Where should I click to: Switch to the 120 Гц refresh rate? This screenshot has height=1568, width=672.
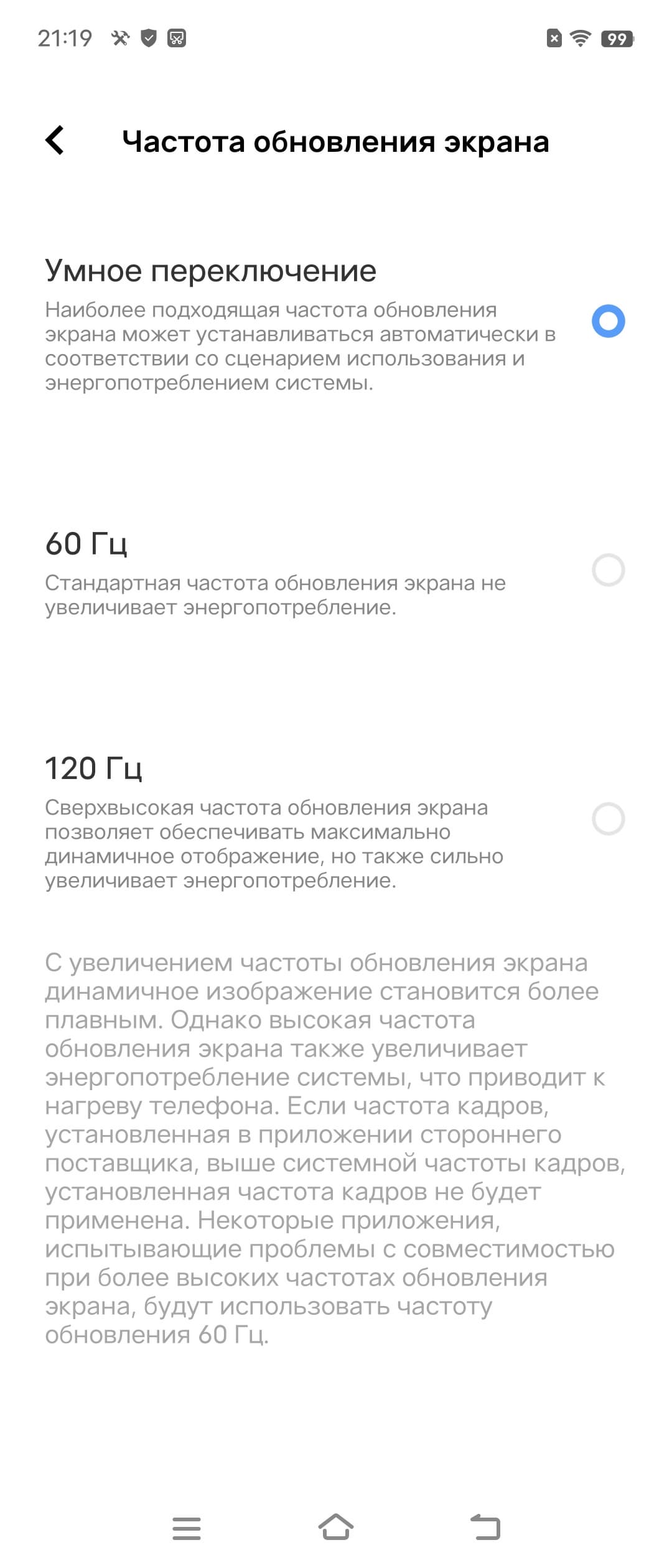click(336, 819)
